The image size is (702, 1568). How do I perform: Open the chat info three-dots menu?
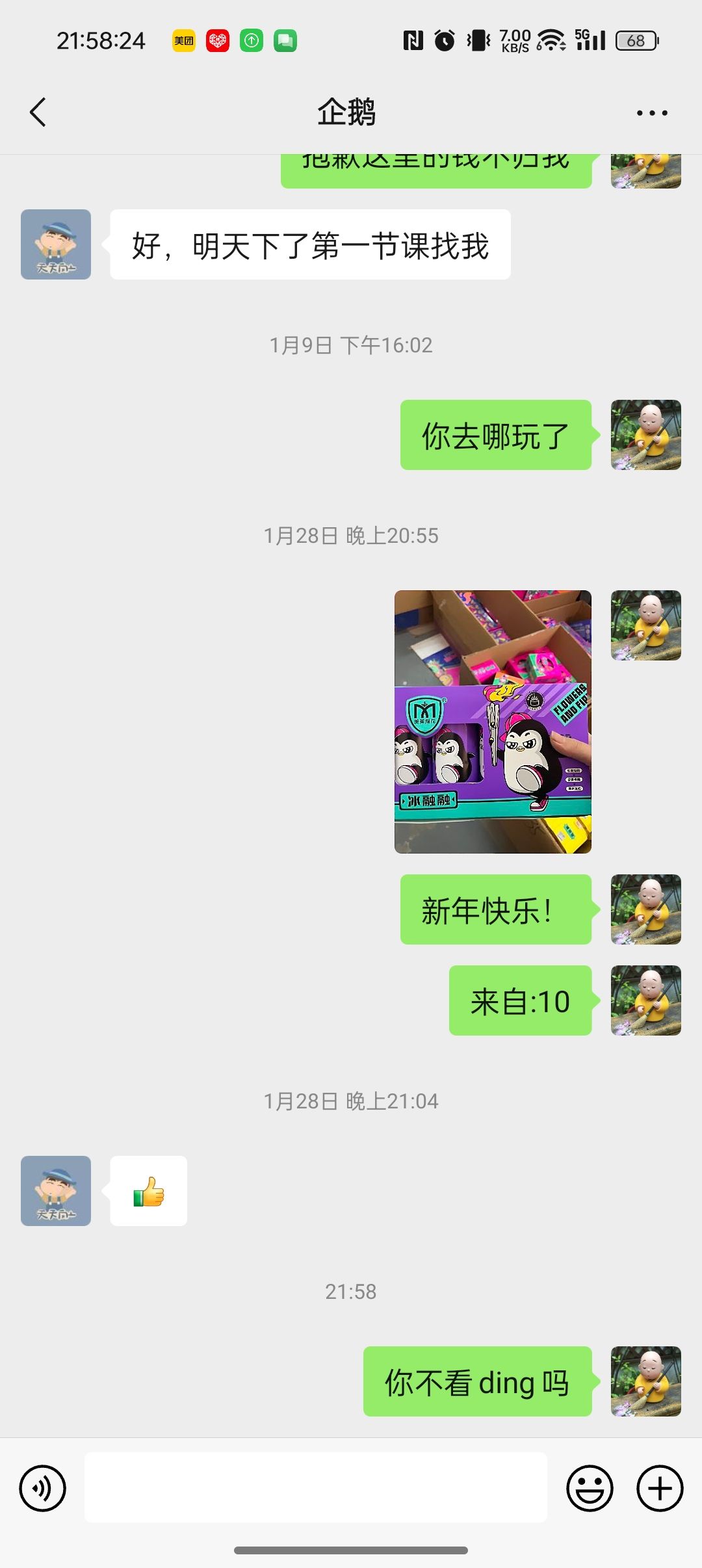[x=651, y=113]
